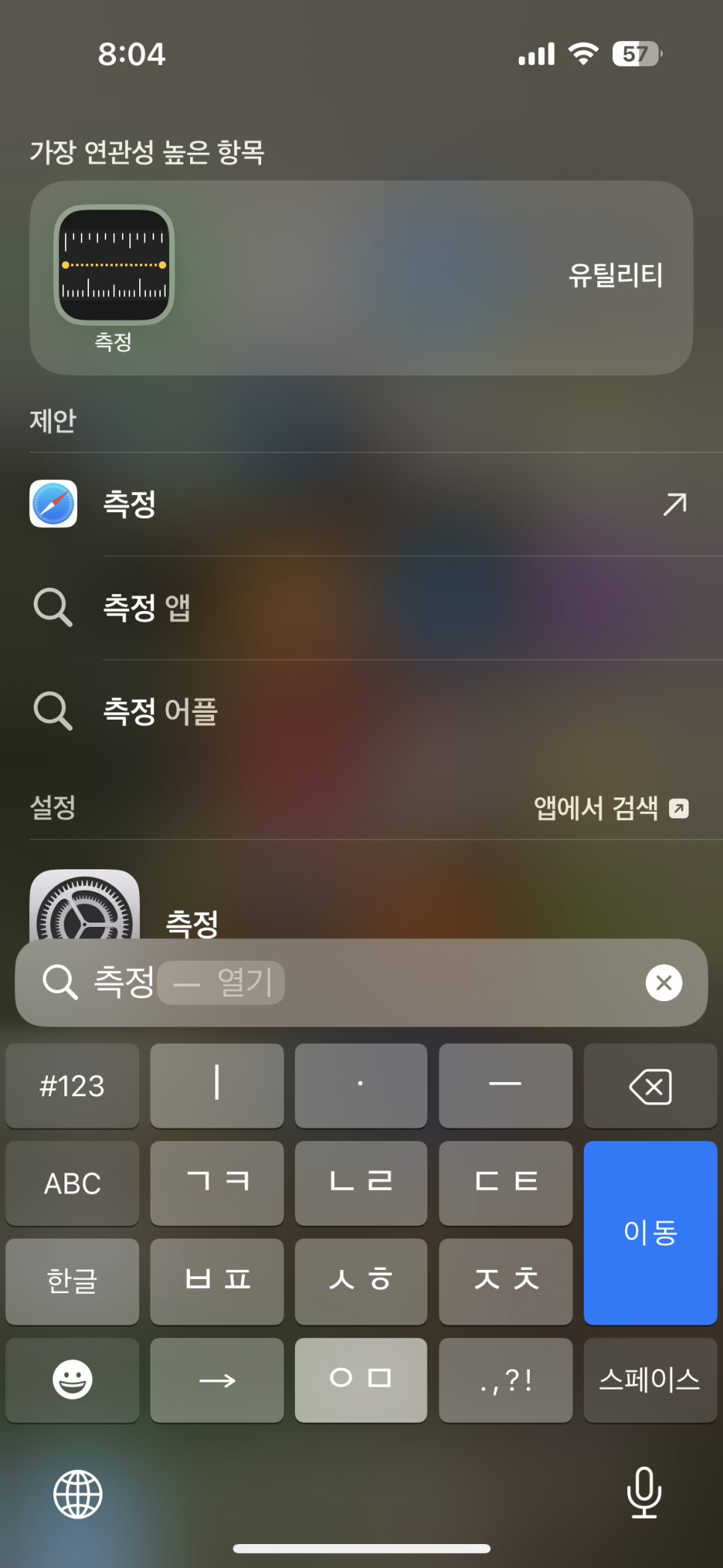This screenshot has width=723, height=1568.
Task: Open the 측정 (Measure) app icon
Action: pos(114,265)
